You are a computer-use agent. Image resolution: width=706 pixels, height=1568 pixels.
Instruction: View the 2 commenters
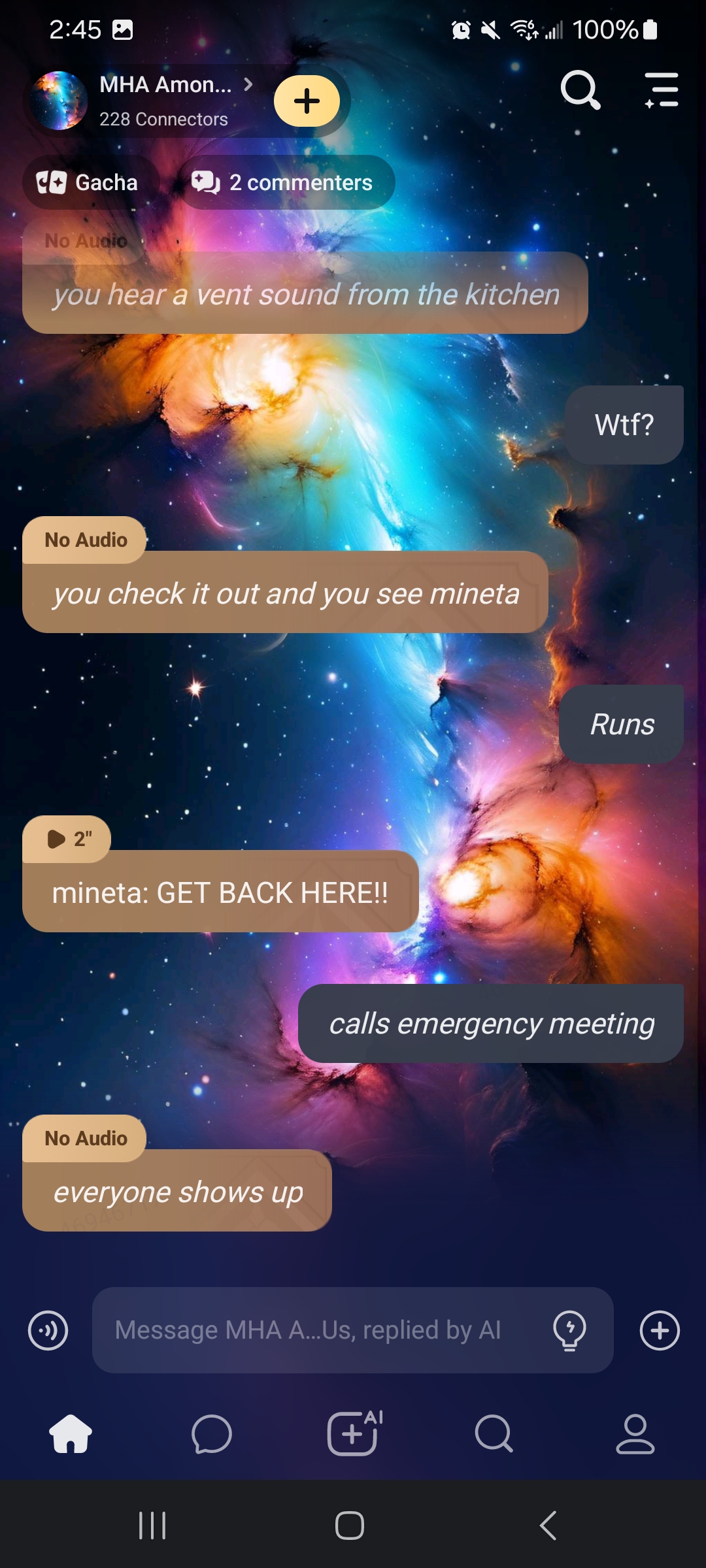tap(282, 182)
